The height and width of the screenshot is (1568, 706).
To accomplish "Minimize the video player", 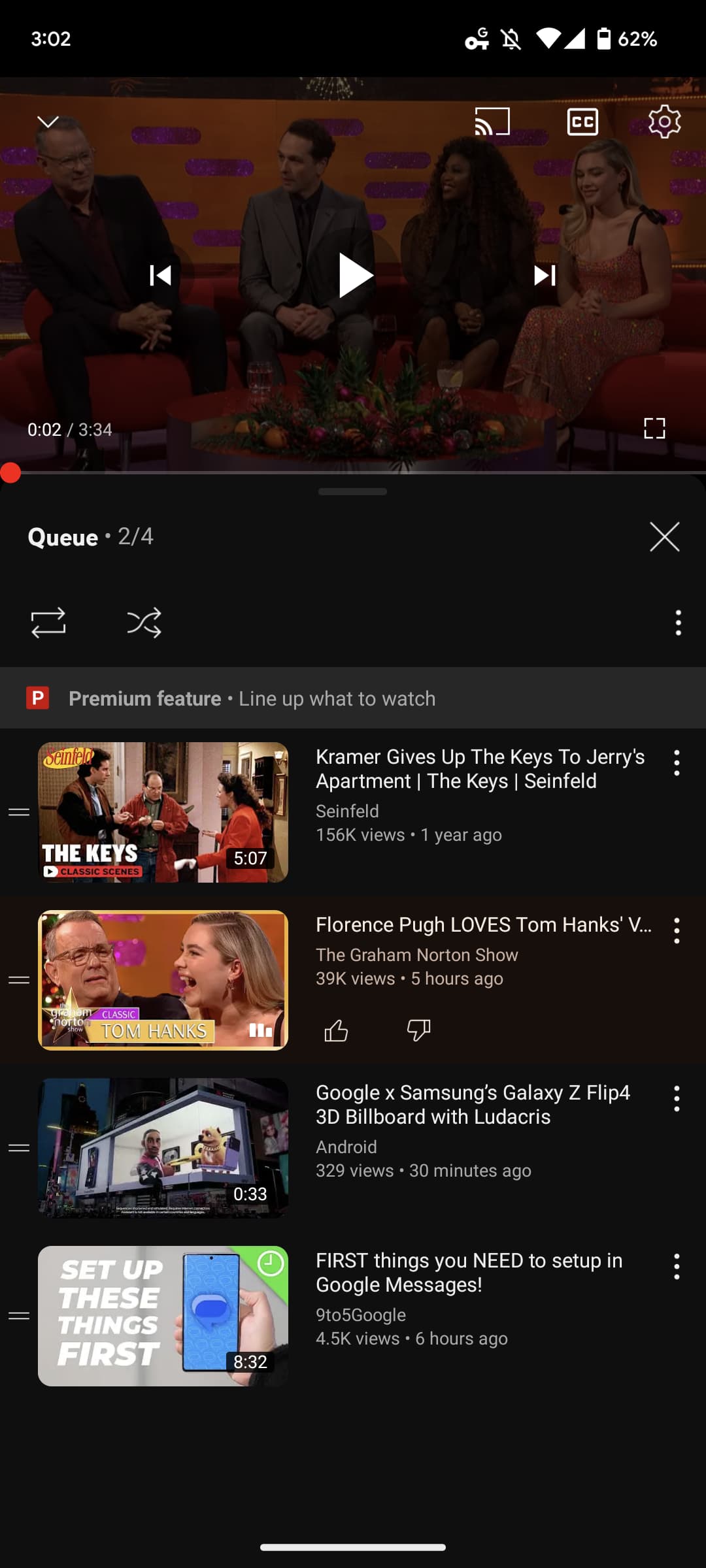I will click(x=48, y=122).
